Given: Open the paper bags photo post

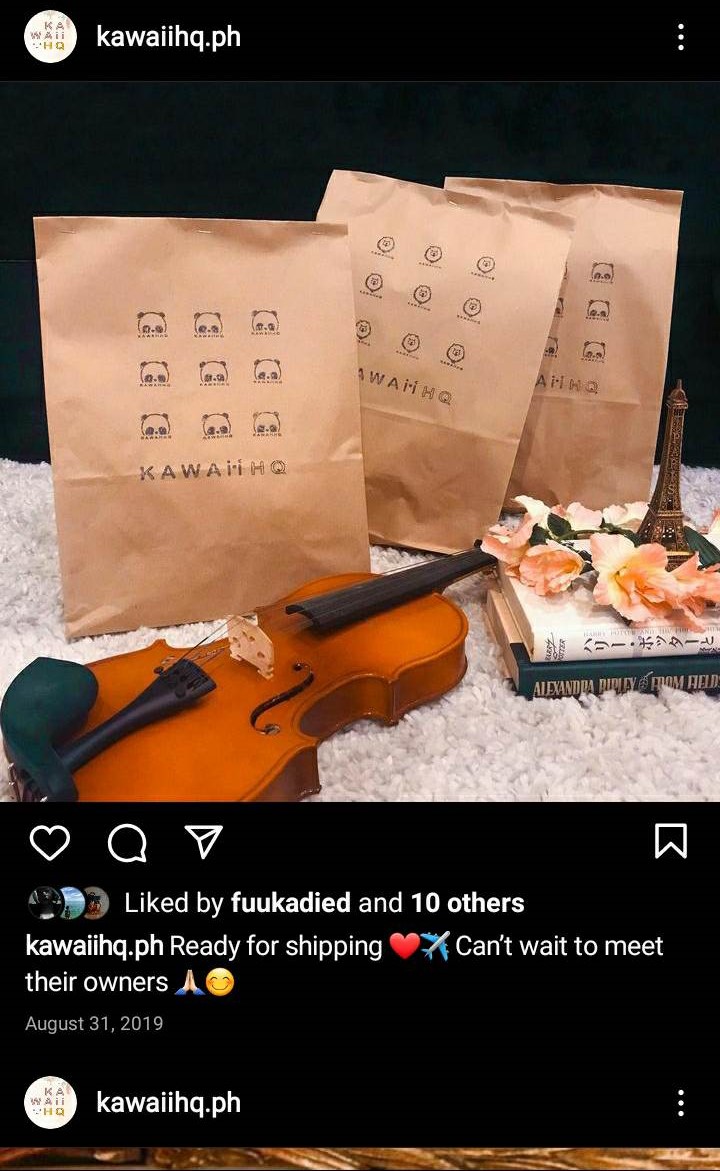Looking at the screenshot, I should pos(360,440).
